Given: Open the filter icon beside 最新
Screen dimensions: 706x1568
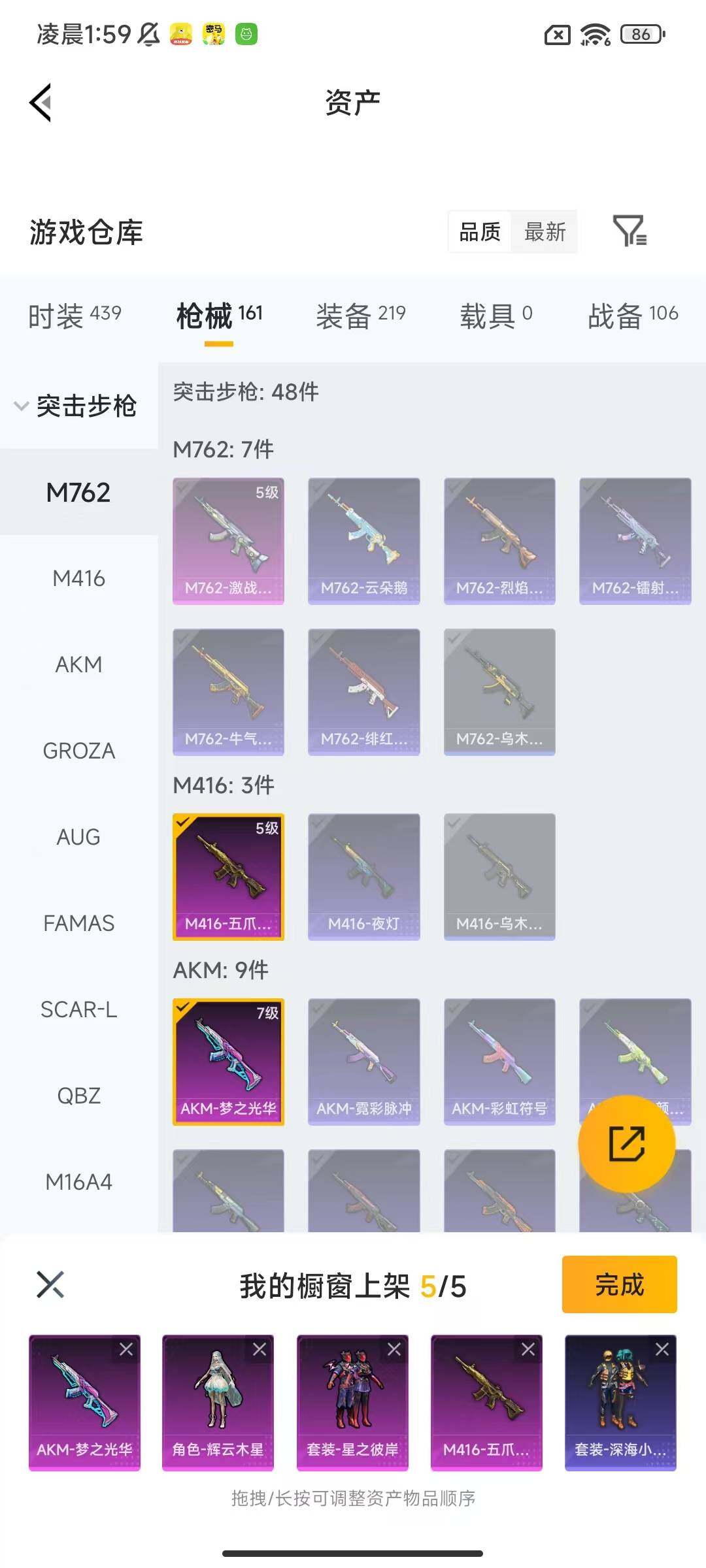Looking at the screenshot, I should (629, 231).
